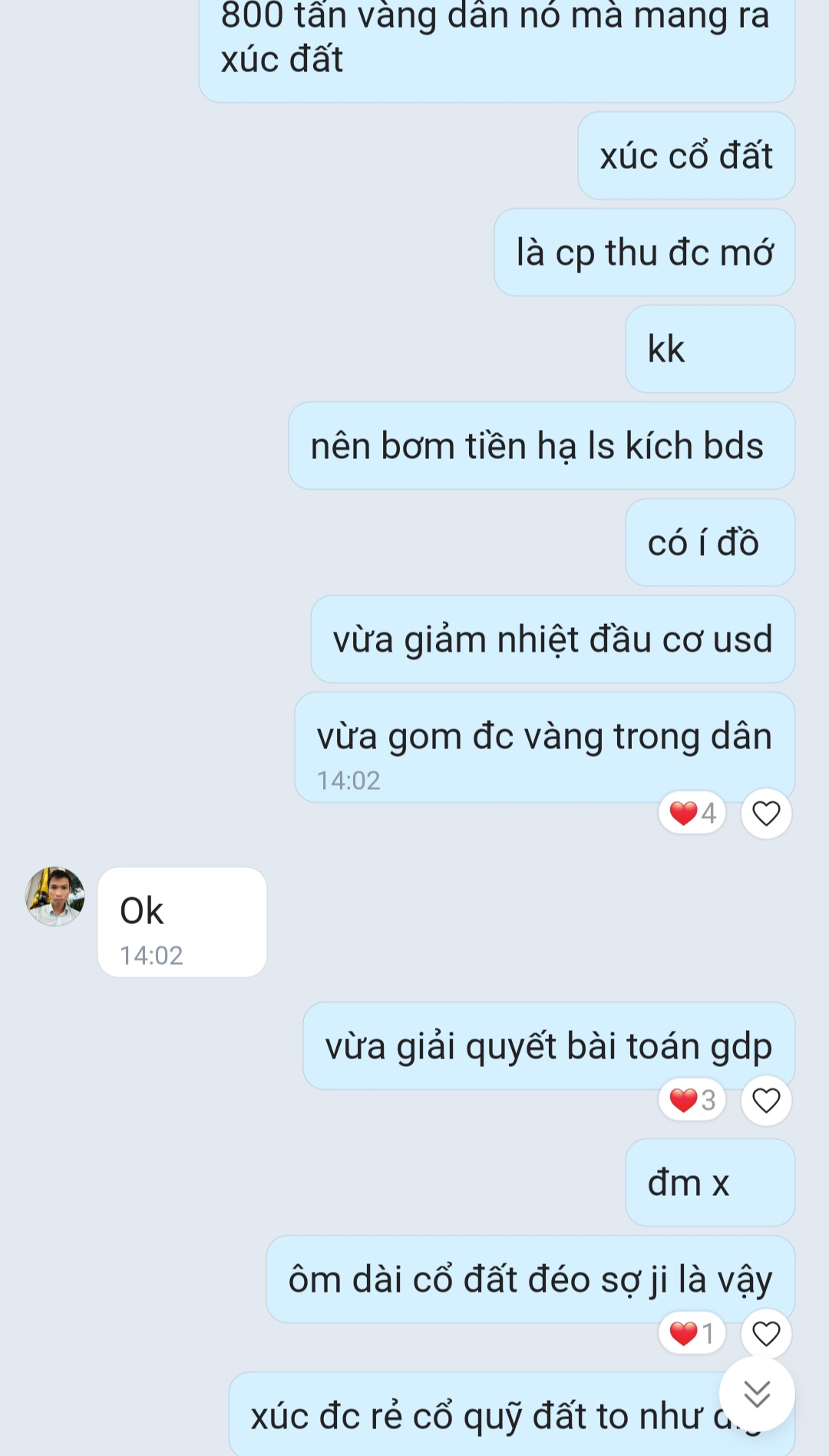The height and width of the screenshot is (1456, 829).
Task: Like the 'vừa giải quyết bài toán gdp' message
Action: tap(765, 1100)
